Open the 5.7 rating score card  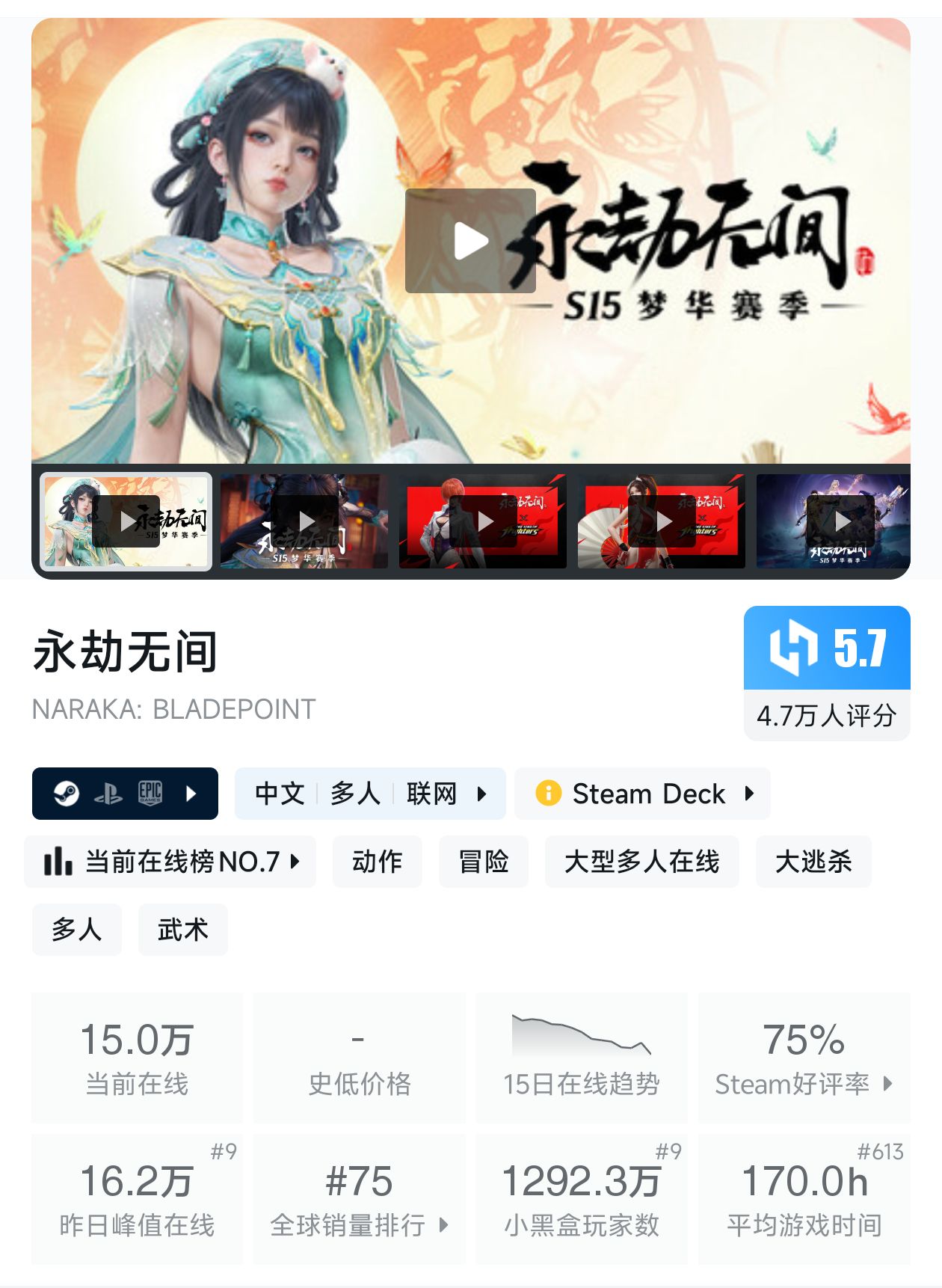[827, 672]
